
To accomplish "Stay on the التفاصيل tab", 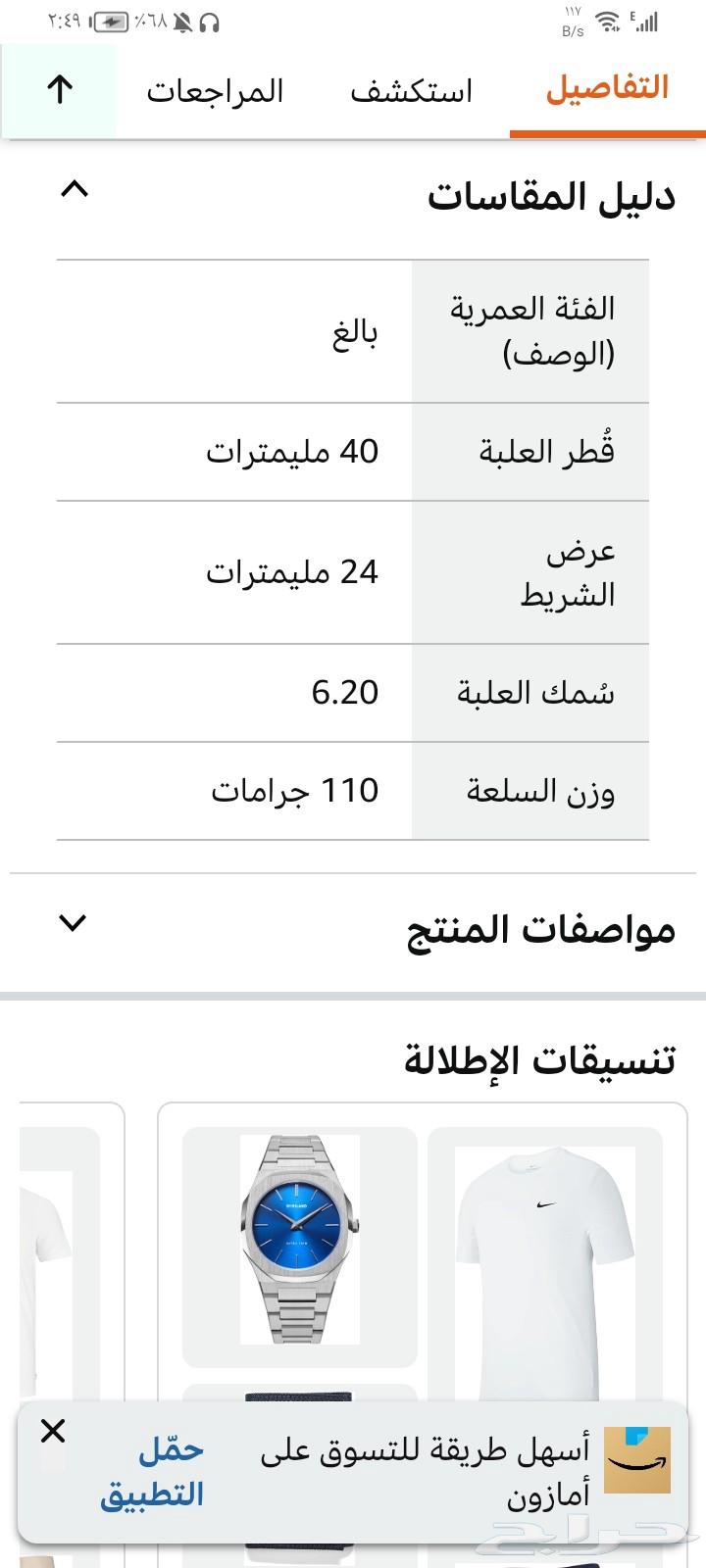I will pyautogui.click(x=606, y=91).
